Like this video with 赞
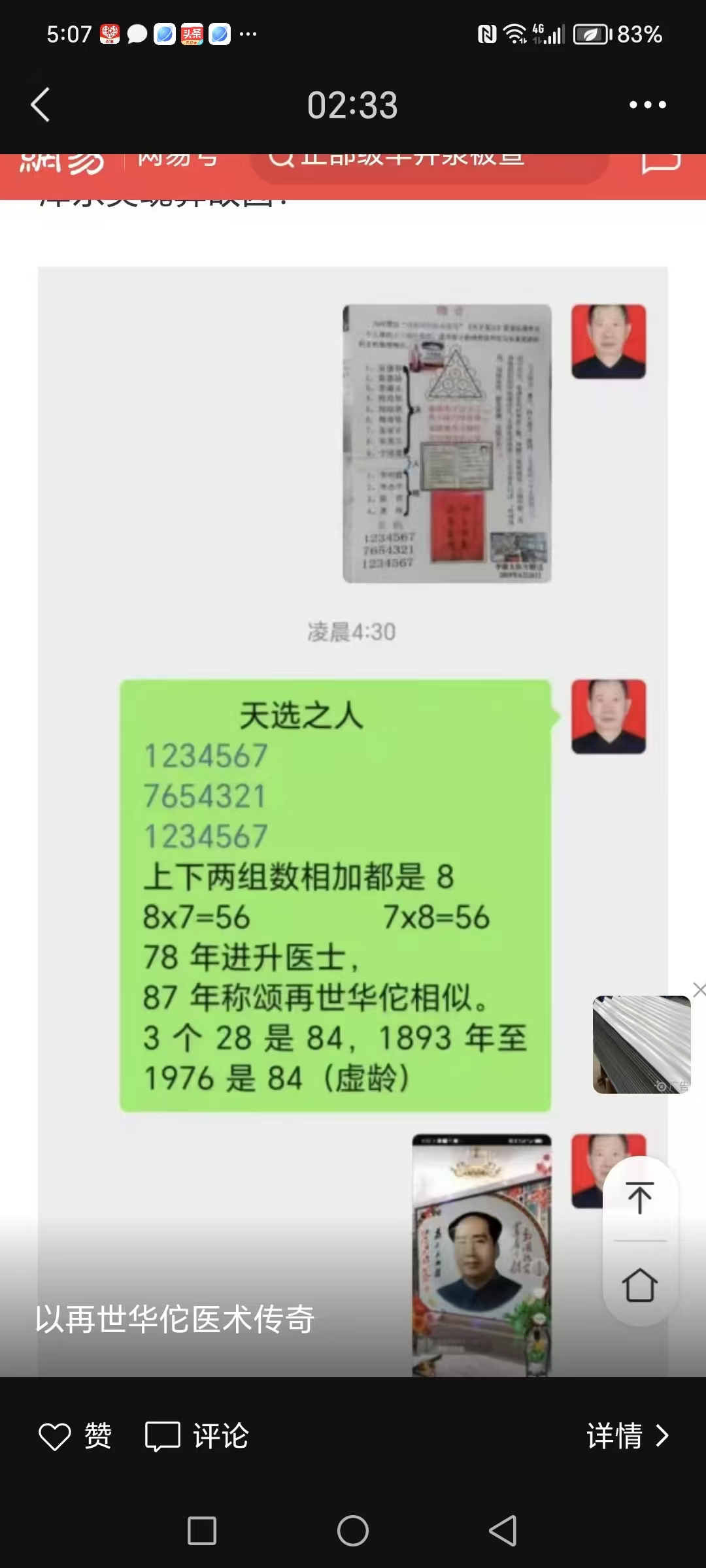706x1568 pixels. point(75,1436)
